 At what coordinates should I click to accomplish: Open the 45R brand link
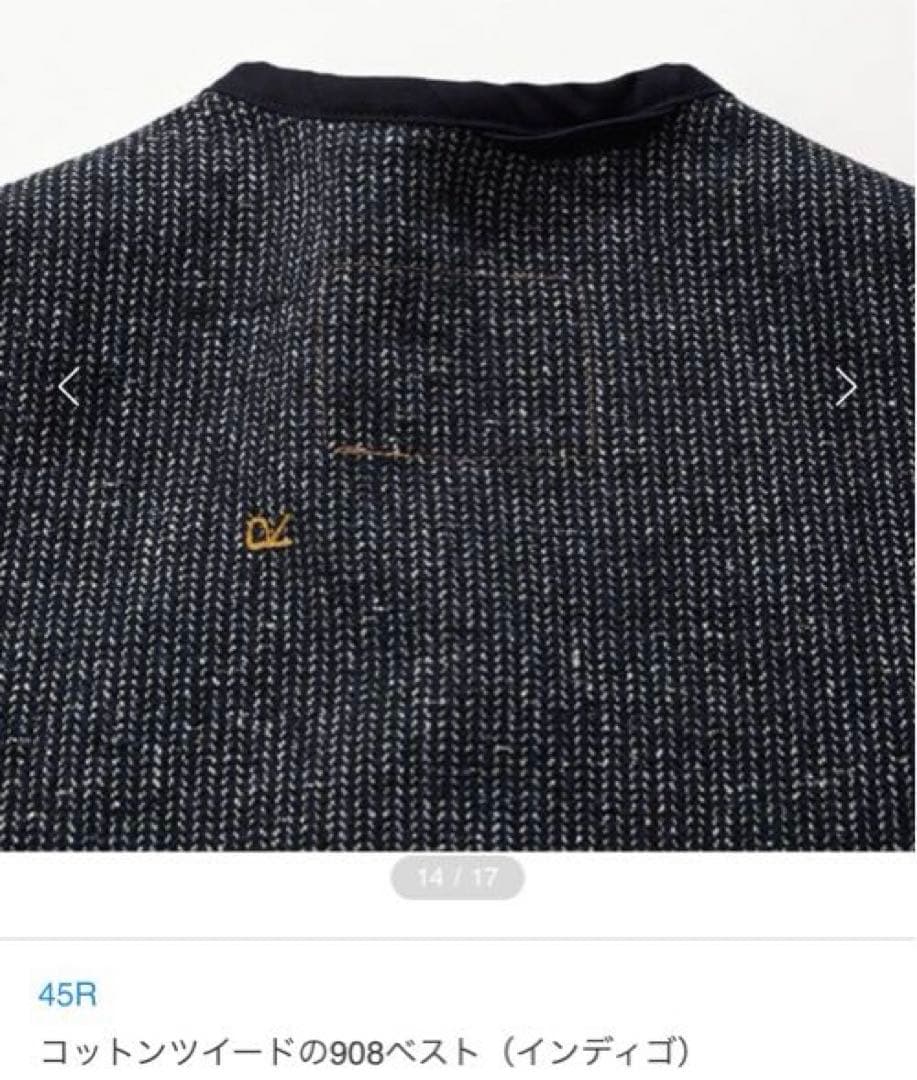coord(68,995)
